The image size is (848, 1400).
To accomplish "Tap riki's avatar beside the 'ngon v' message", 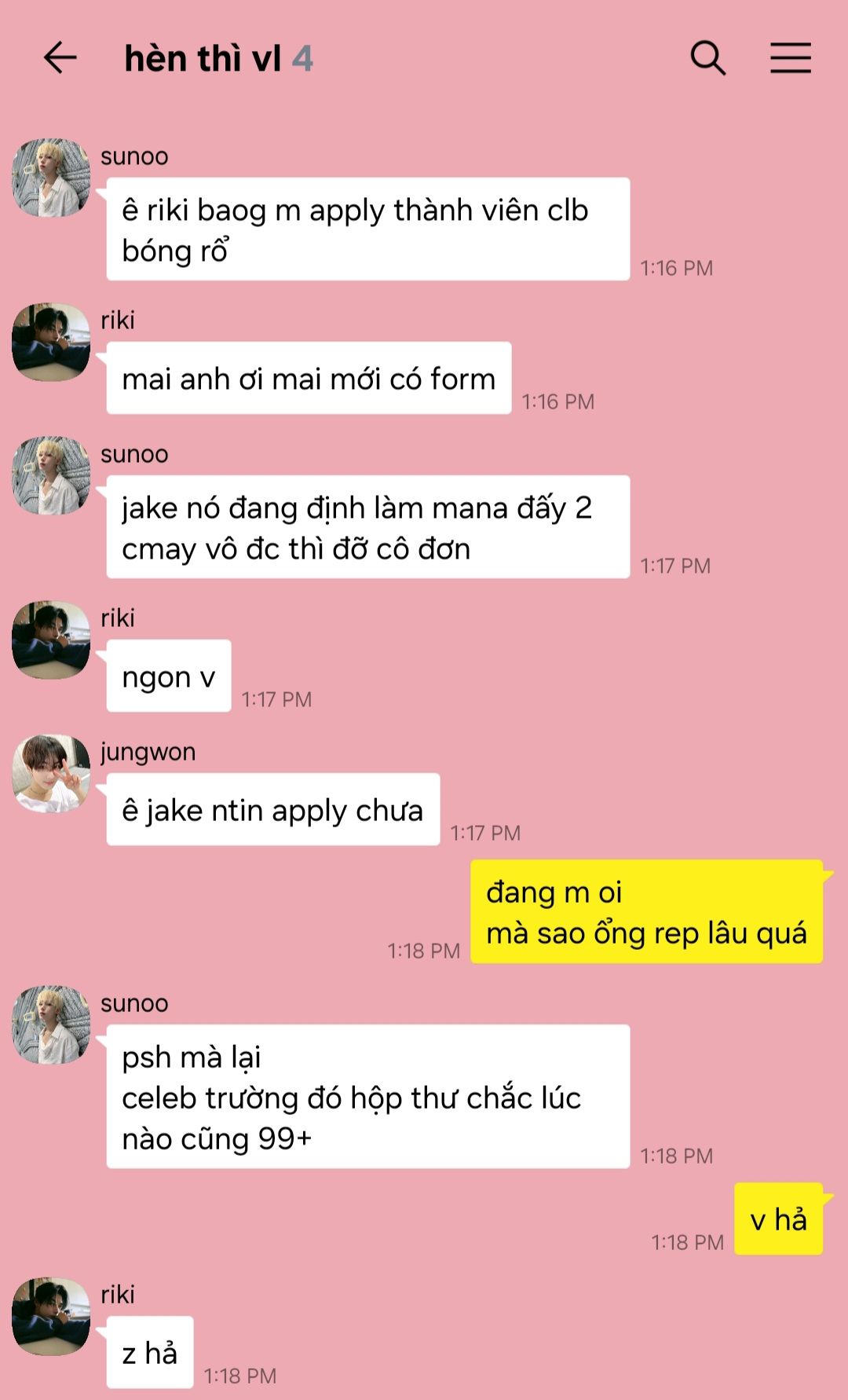I will point(51,640).
